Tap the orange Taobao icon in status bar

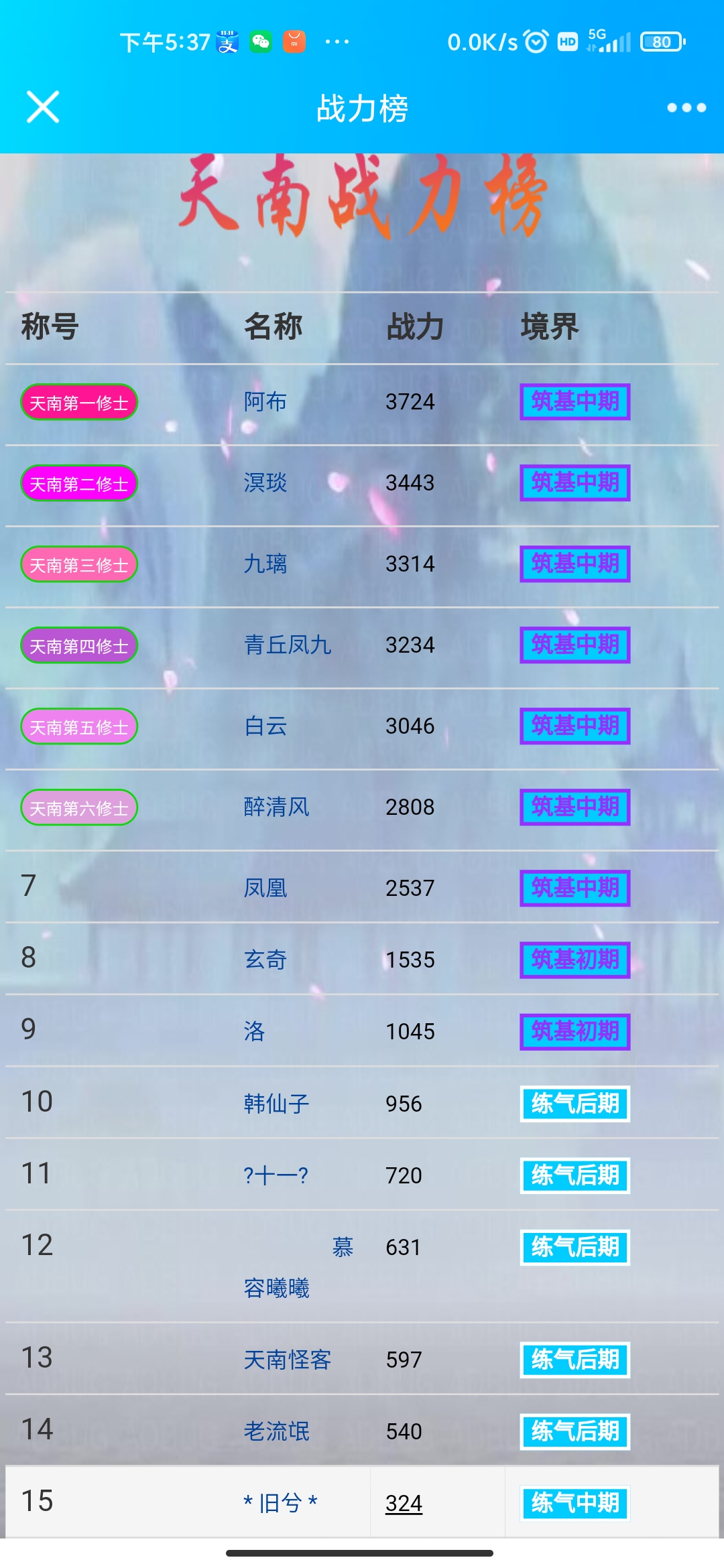295,42
